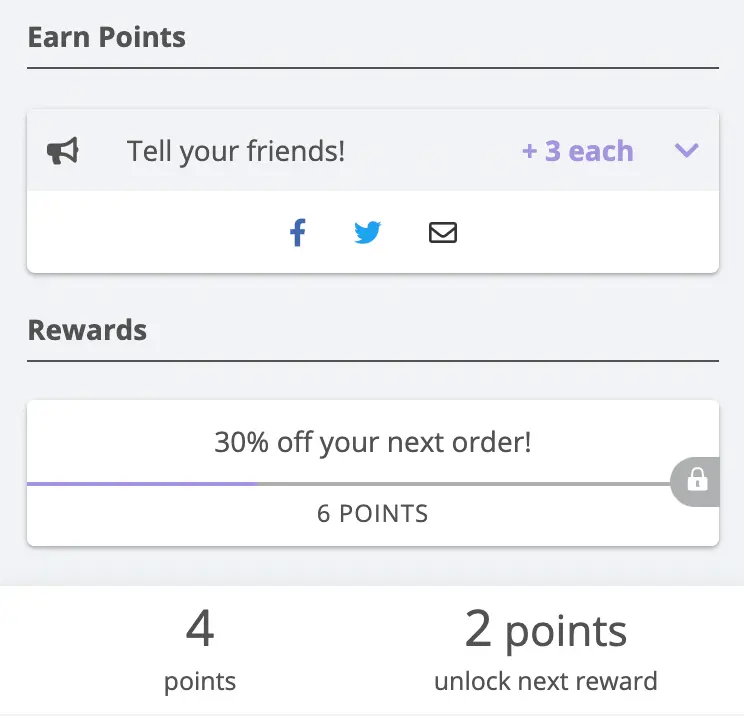Share via Facebook icon

pos(297,233)
